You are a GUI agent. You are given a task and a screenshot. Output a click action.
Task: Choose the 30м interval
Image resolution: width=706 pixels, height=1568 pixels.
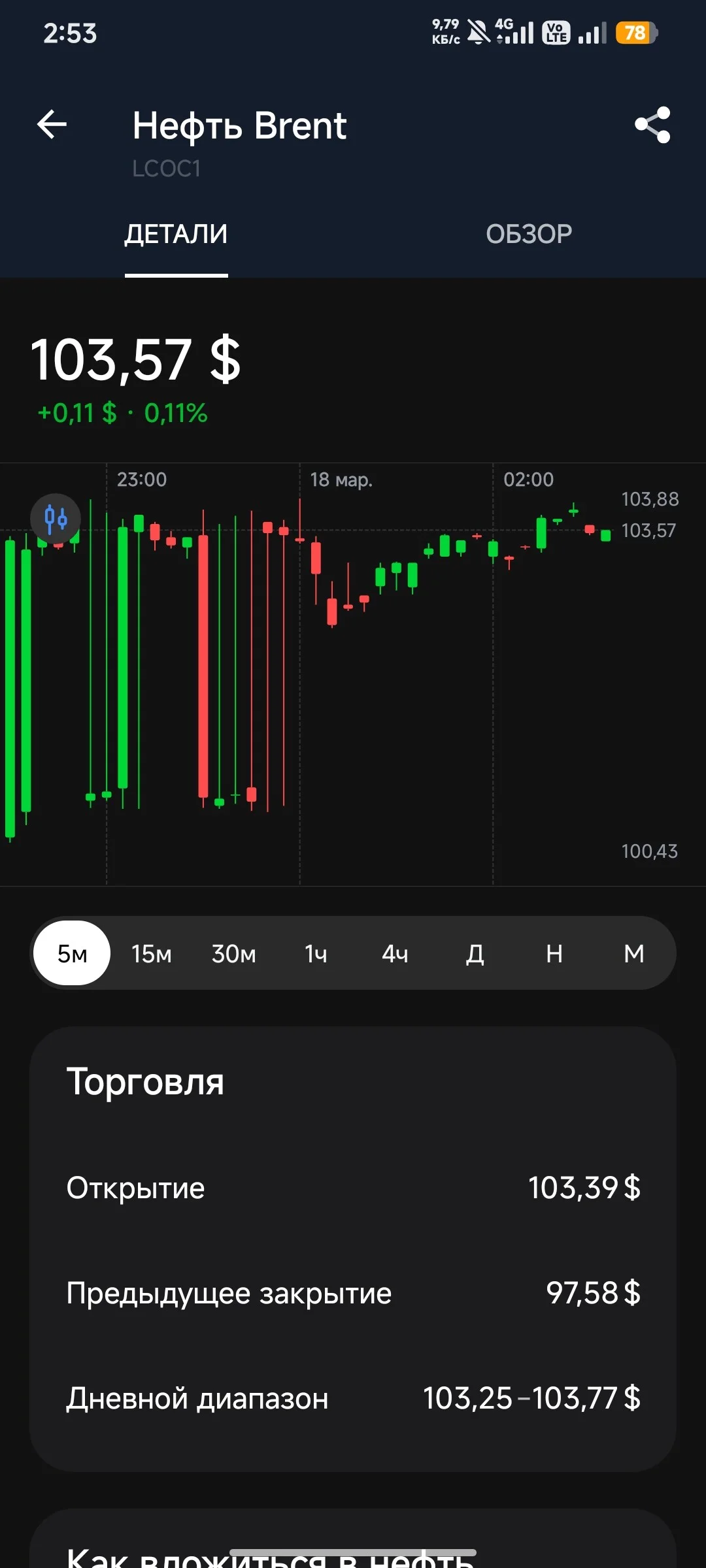pyautogui.click(x=233, y=954)
